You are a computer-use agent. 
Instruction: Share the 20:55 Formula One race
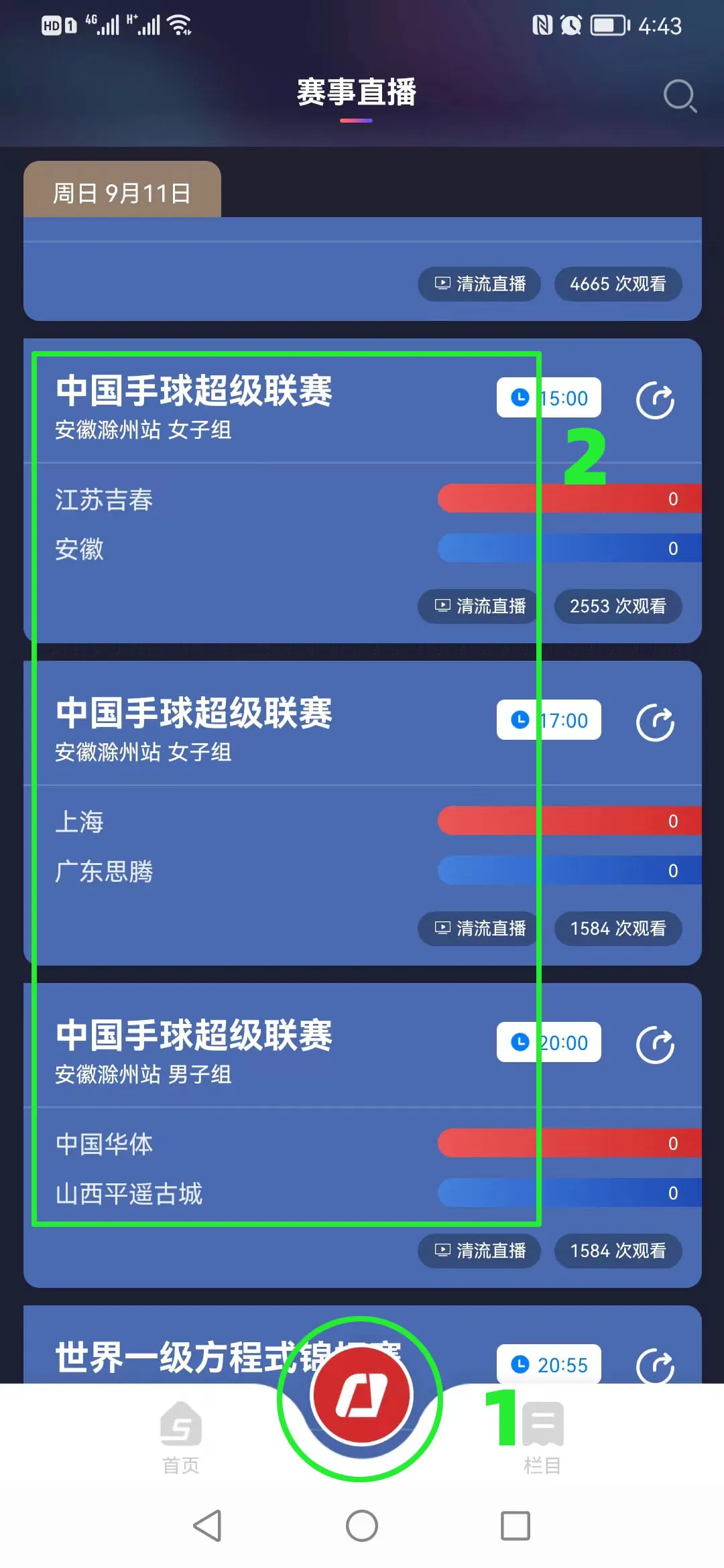(655, 1366)
